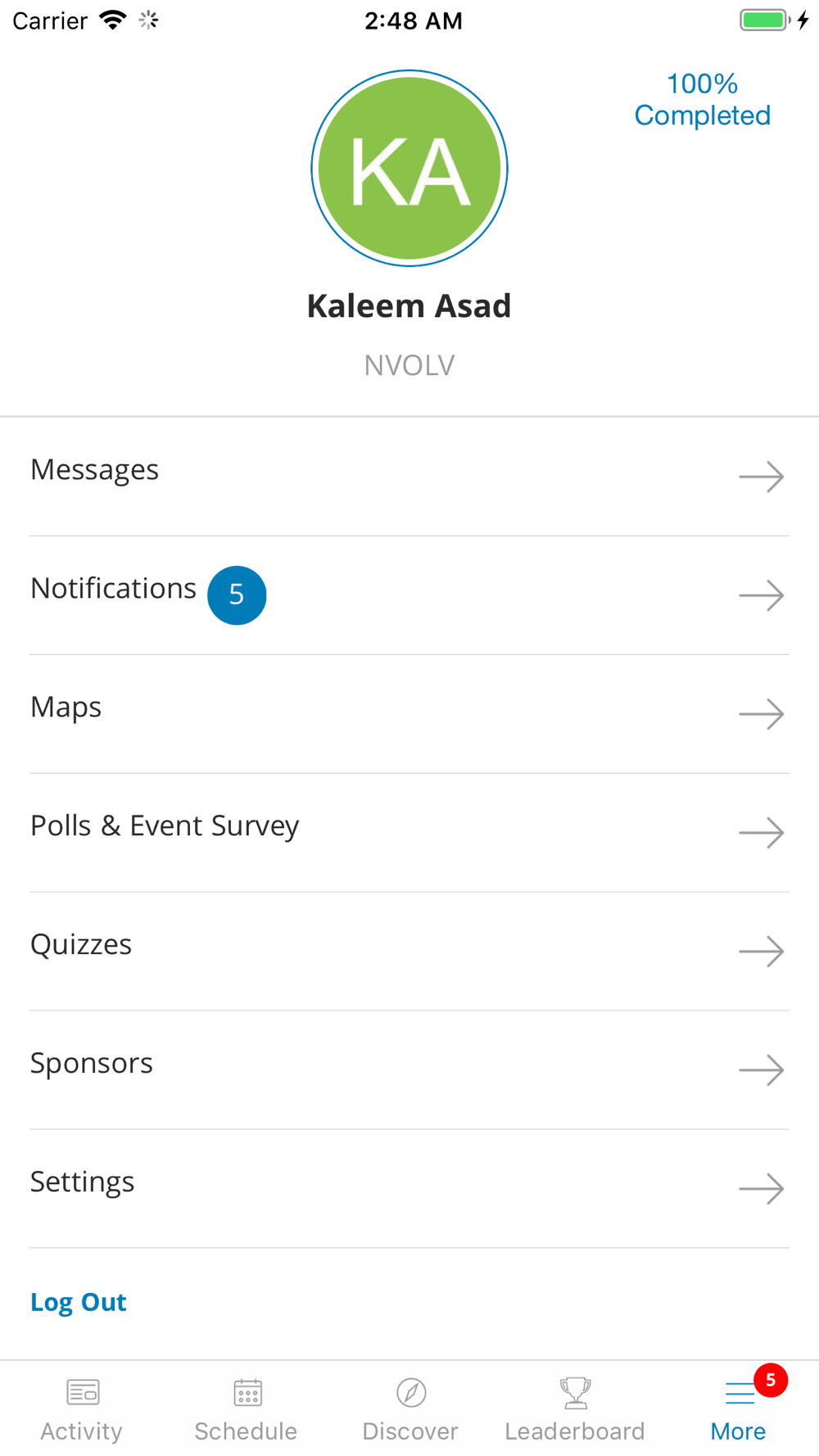819x1456 pixels.
Task: Open Notifications with 5 unread
Action: 409,595
